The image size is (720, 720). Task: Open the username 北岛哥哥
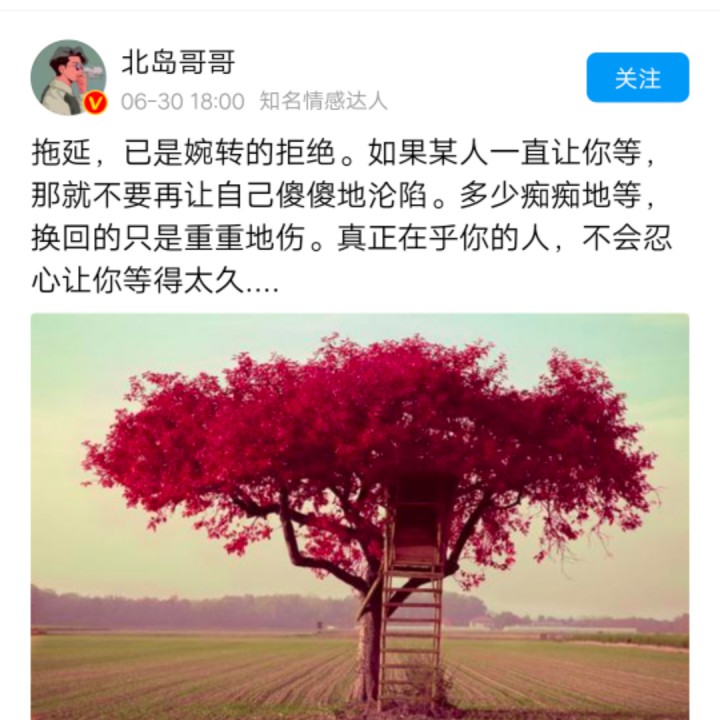click(178, 63)
